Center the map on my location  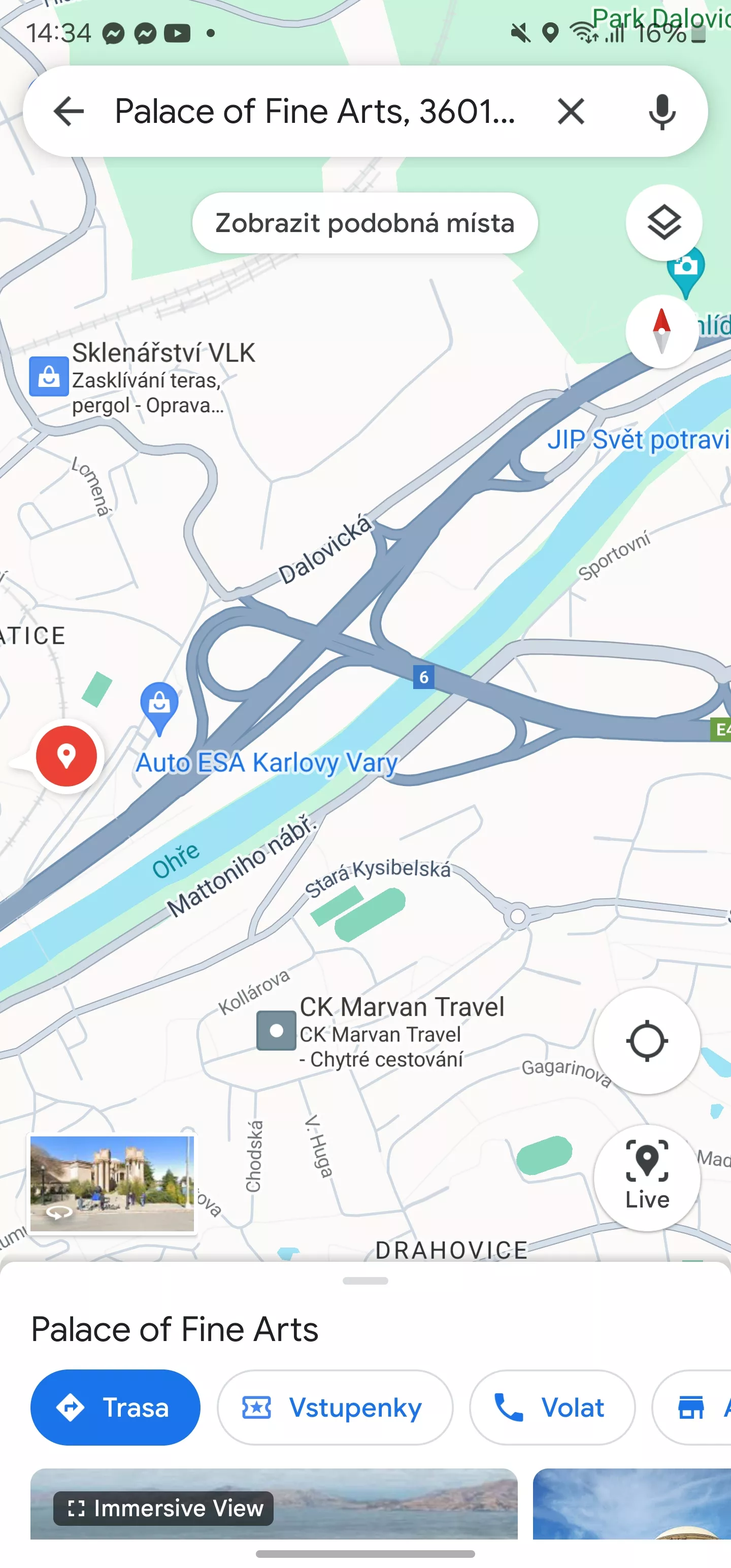pyautogui.click(x=646, y=1040)
